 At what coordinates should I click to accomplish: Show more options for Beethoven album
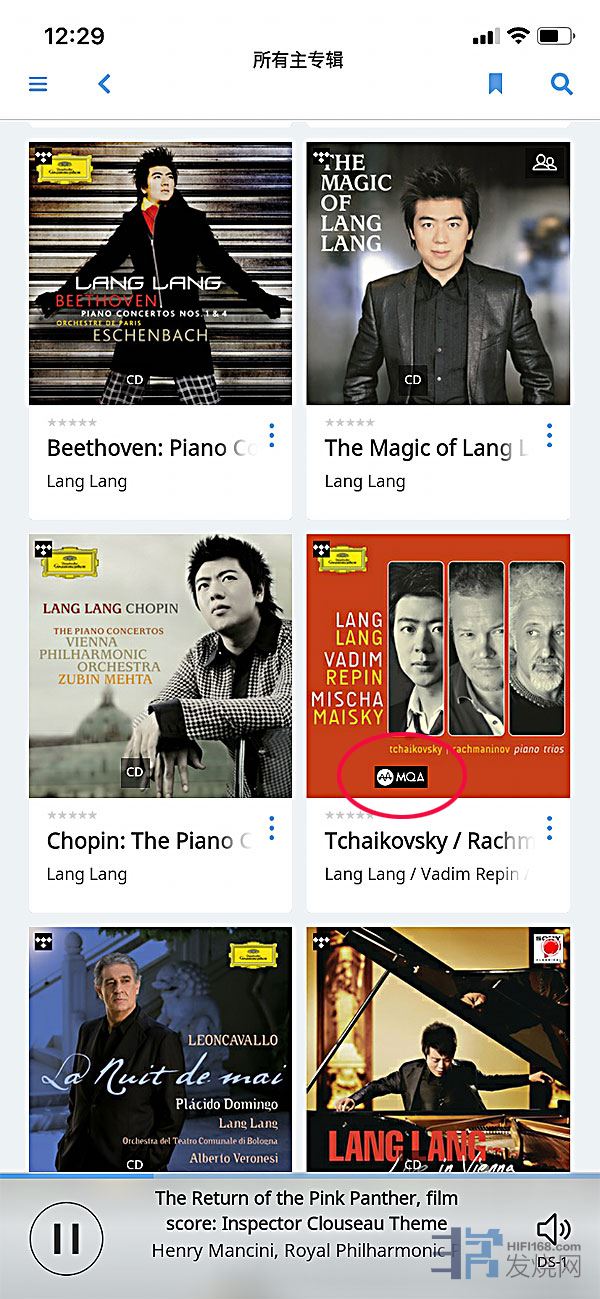pos(271,435)
